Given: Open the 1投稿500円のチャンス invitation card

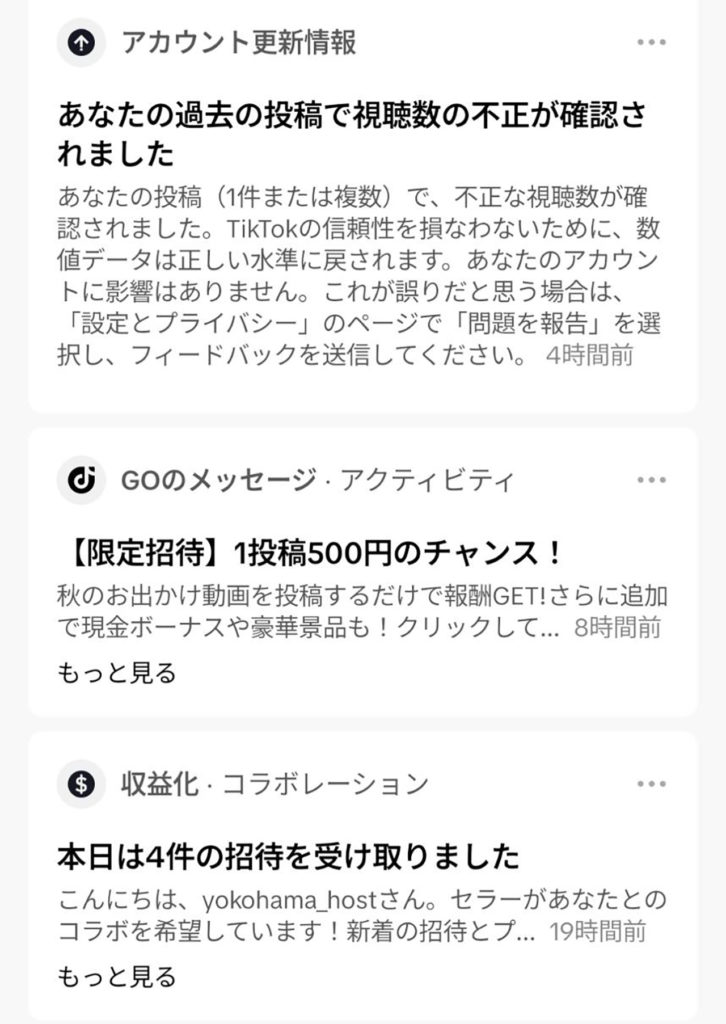Looking at the screenshot, I should (x=310, y=551).
